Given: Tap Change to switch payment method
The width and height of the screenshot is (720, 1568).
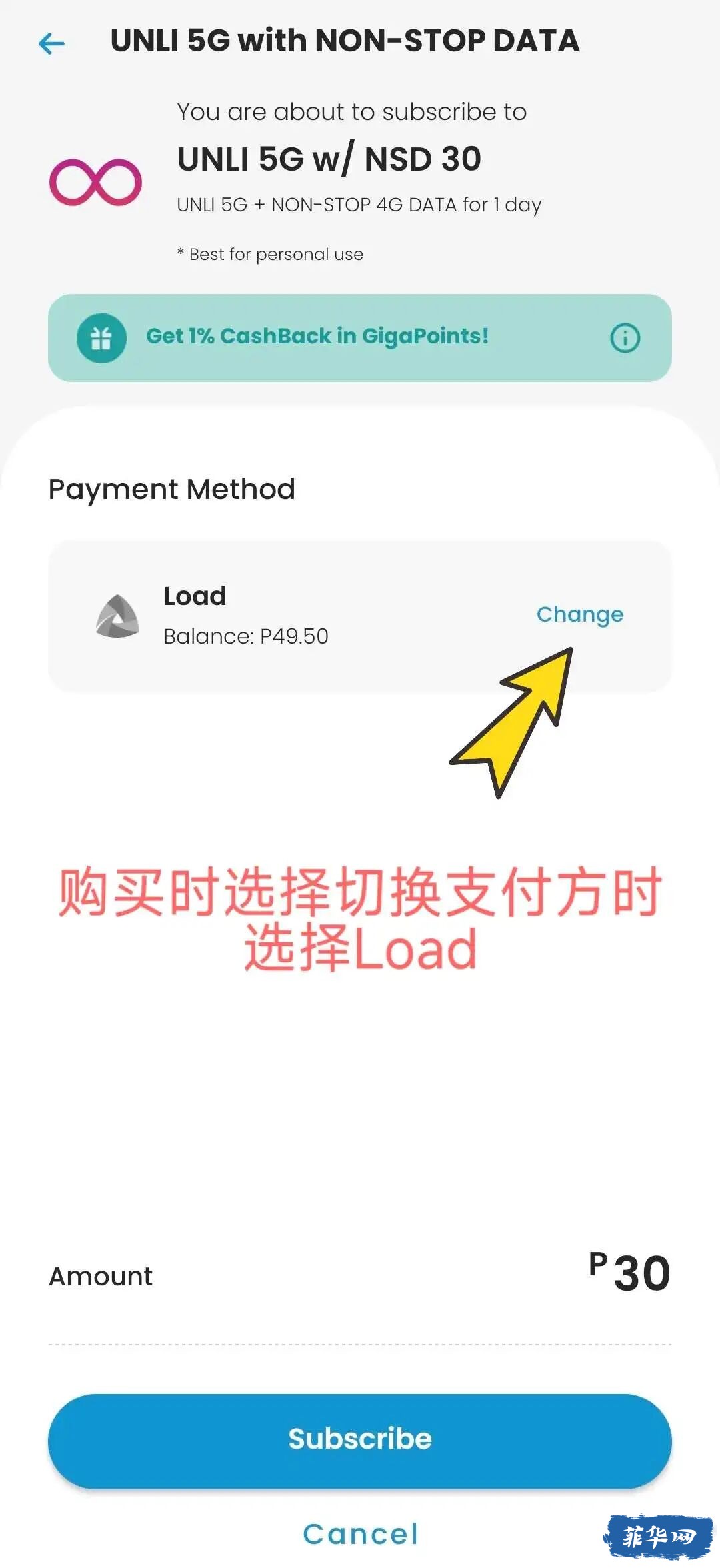Looking at the screenshot, I should 579,614.
